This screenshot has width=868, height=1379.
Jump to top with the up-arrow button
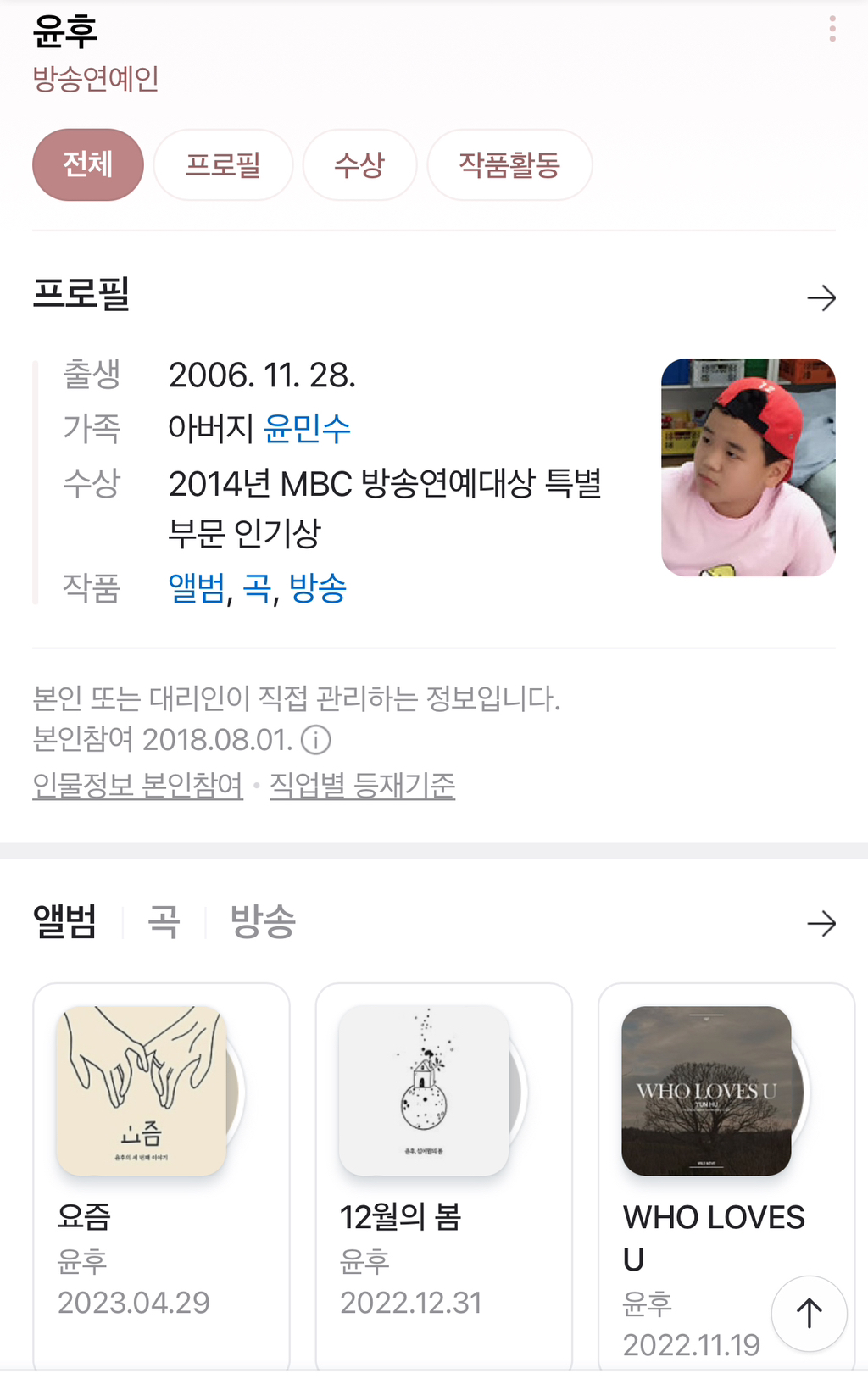coord(809,1313)
